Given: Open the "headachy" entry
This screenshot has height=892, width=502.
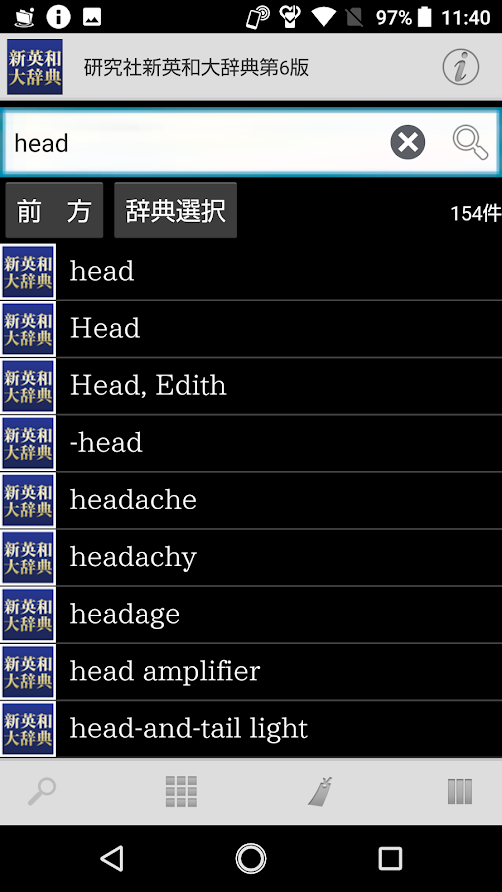Looking at the screenshot, I should (251, 558).
